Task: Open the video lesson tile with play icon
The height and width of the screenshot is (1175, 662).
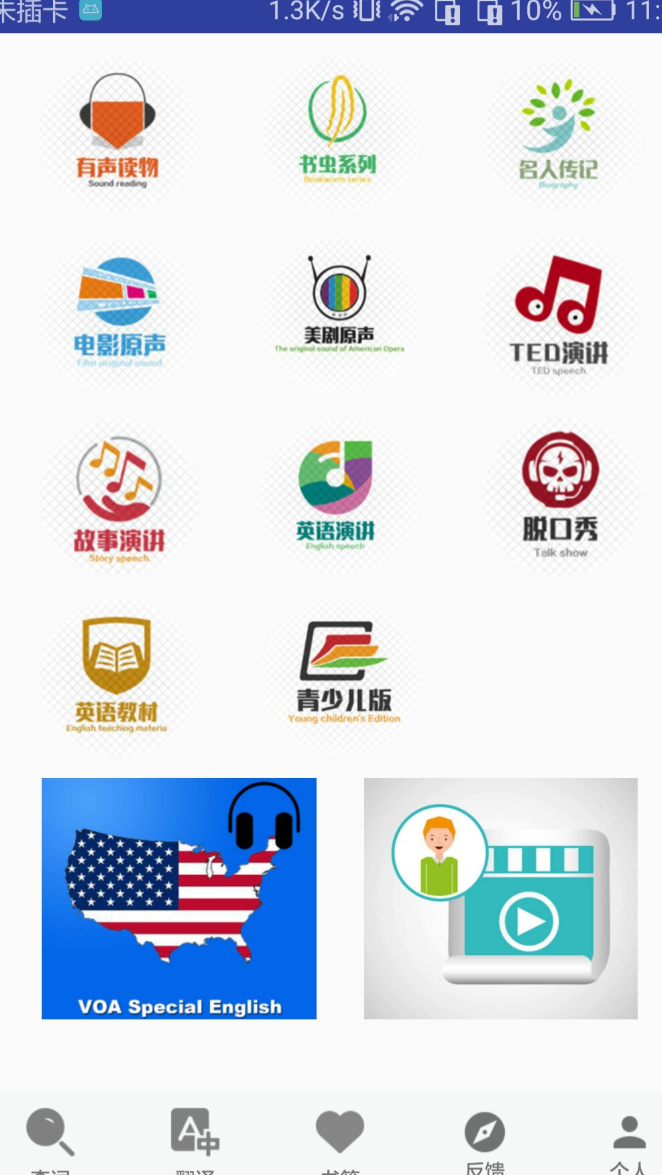Action: (x=501, y=898)
